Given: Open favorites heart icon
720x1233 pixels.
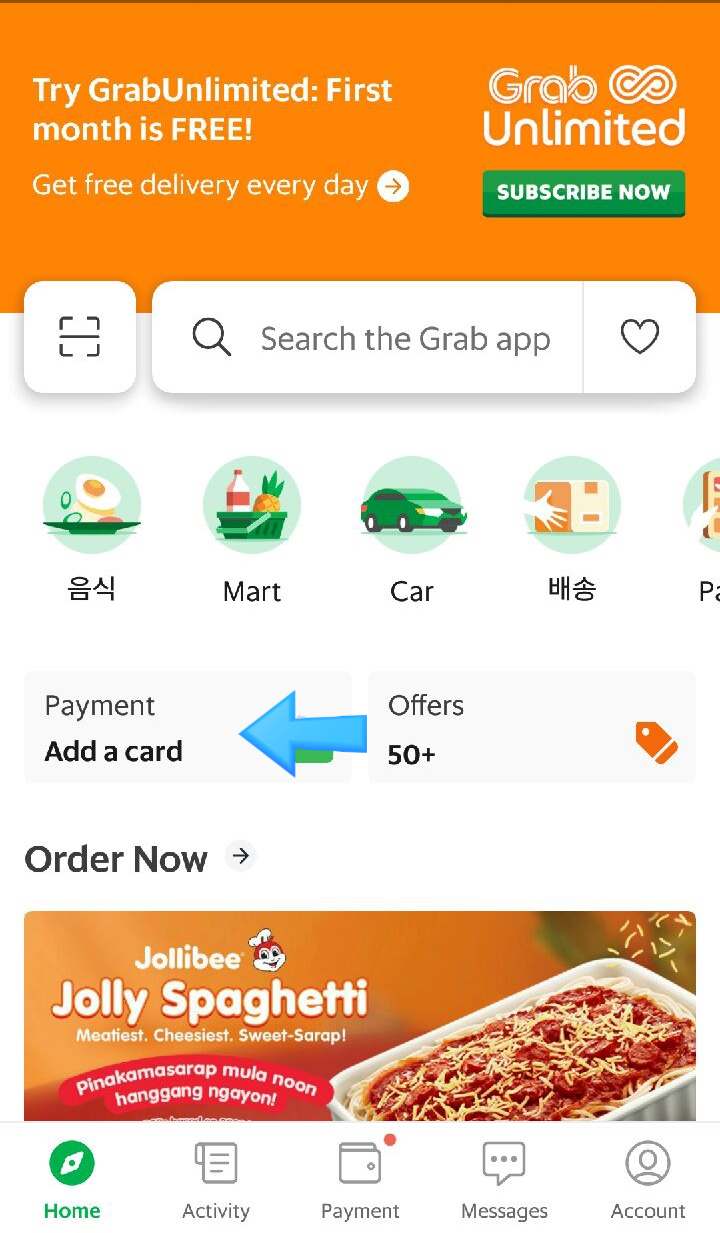Looking at the screenshot, I should click(x=639, y=337).
